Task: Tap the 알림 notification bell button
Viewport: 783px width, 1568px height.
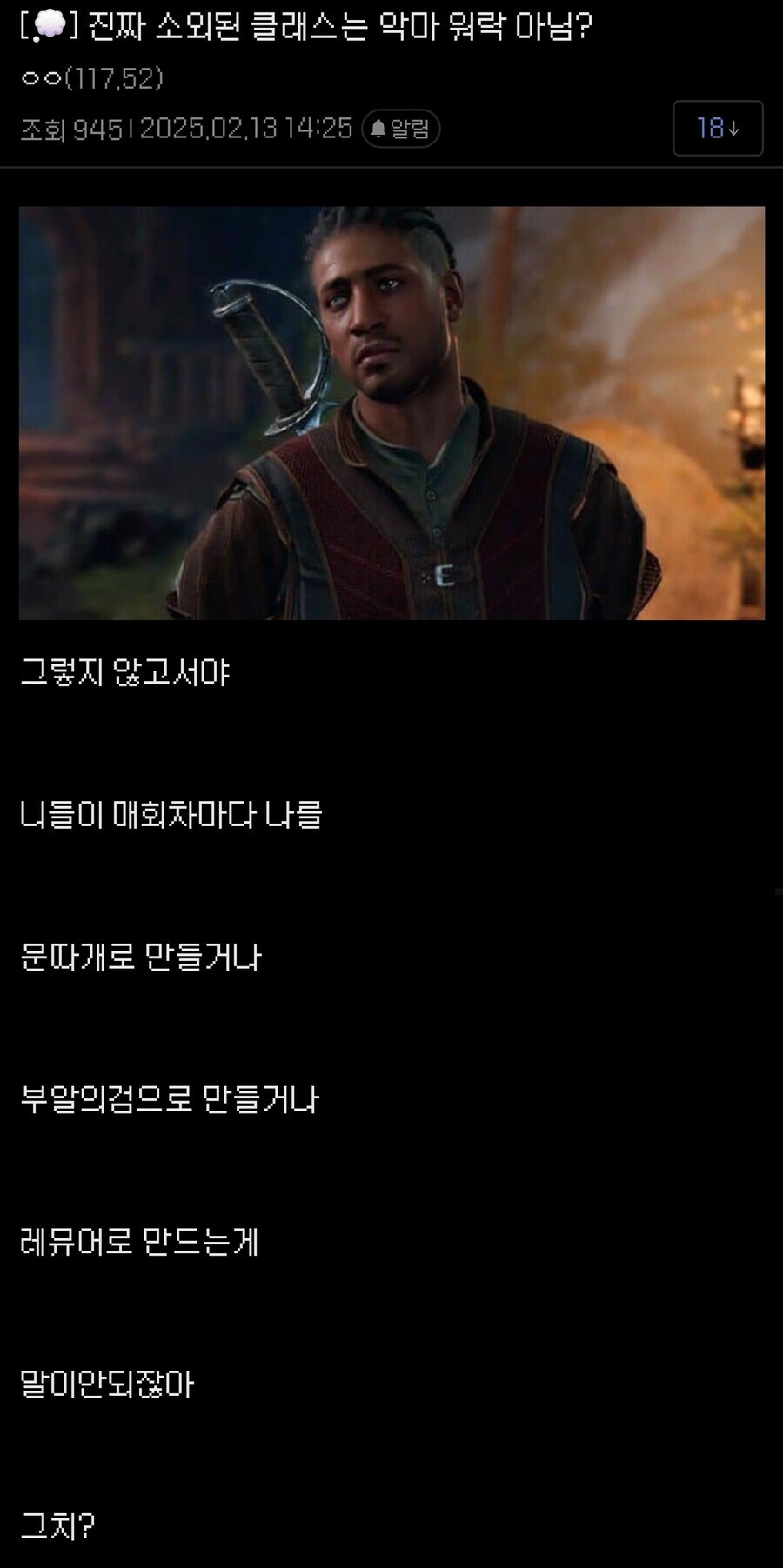Action: coord(400,129)
